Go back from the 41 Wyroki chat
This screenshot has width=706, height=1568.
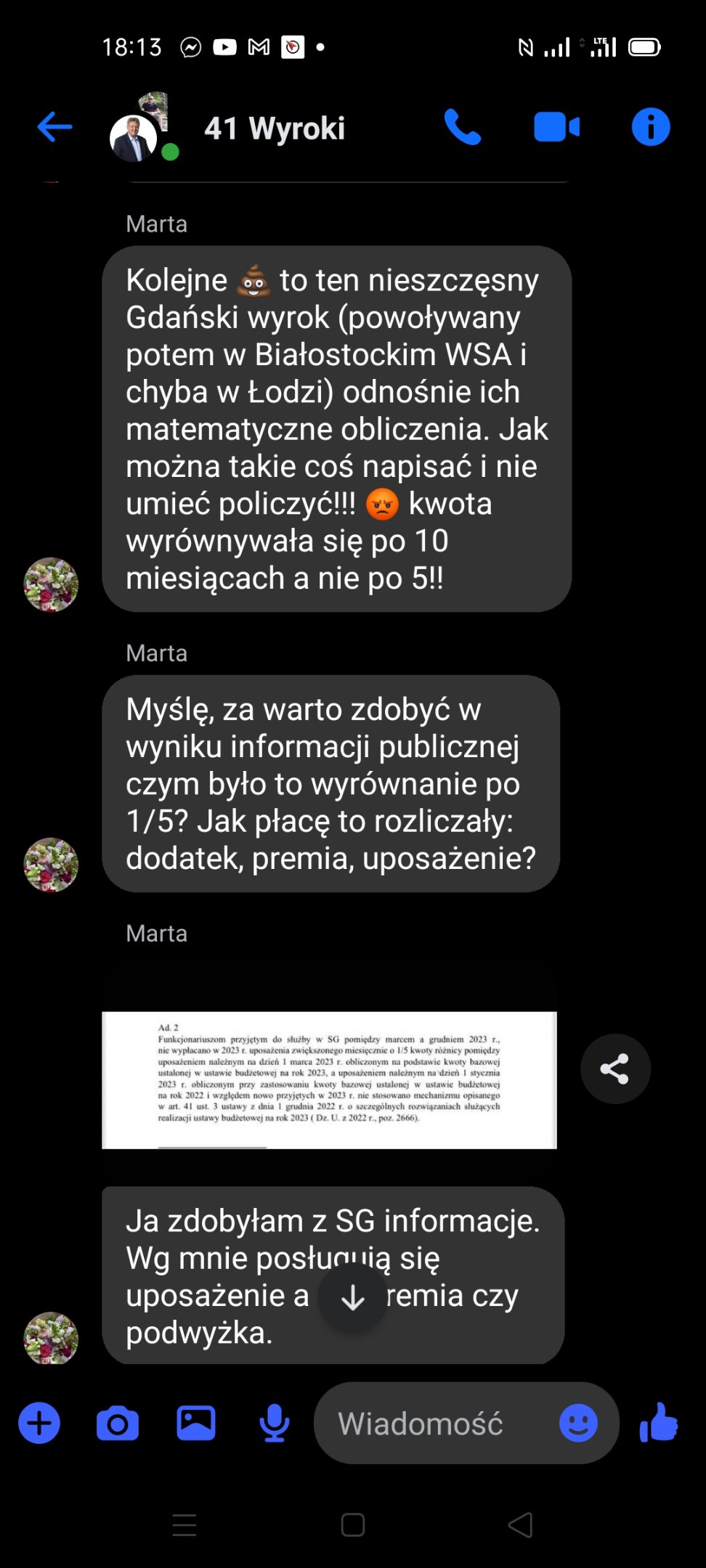coord(55,128)
